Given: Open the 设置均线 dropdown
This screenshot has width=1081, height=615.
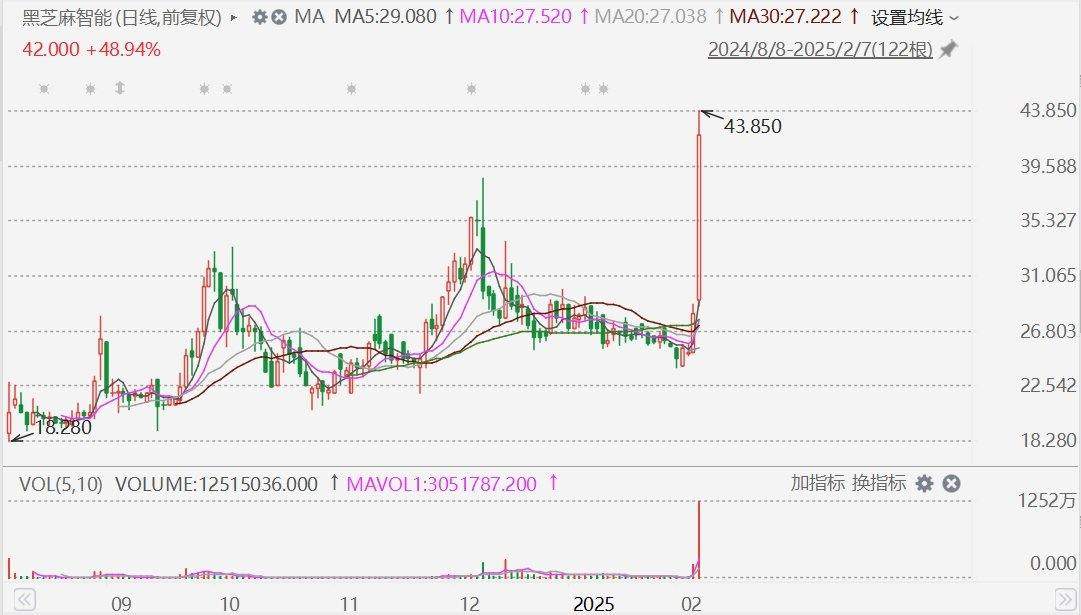Looking at the screenshot, I should coord(914,17).
